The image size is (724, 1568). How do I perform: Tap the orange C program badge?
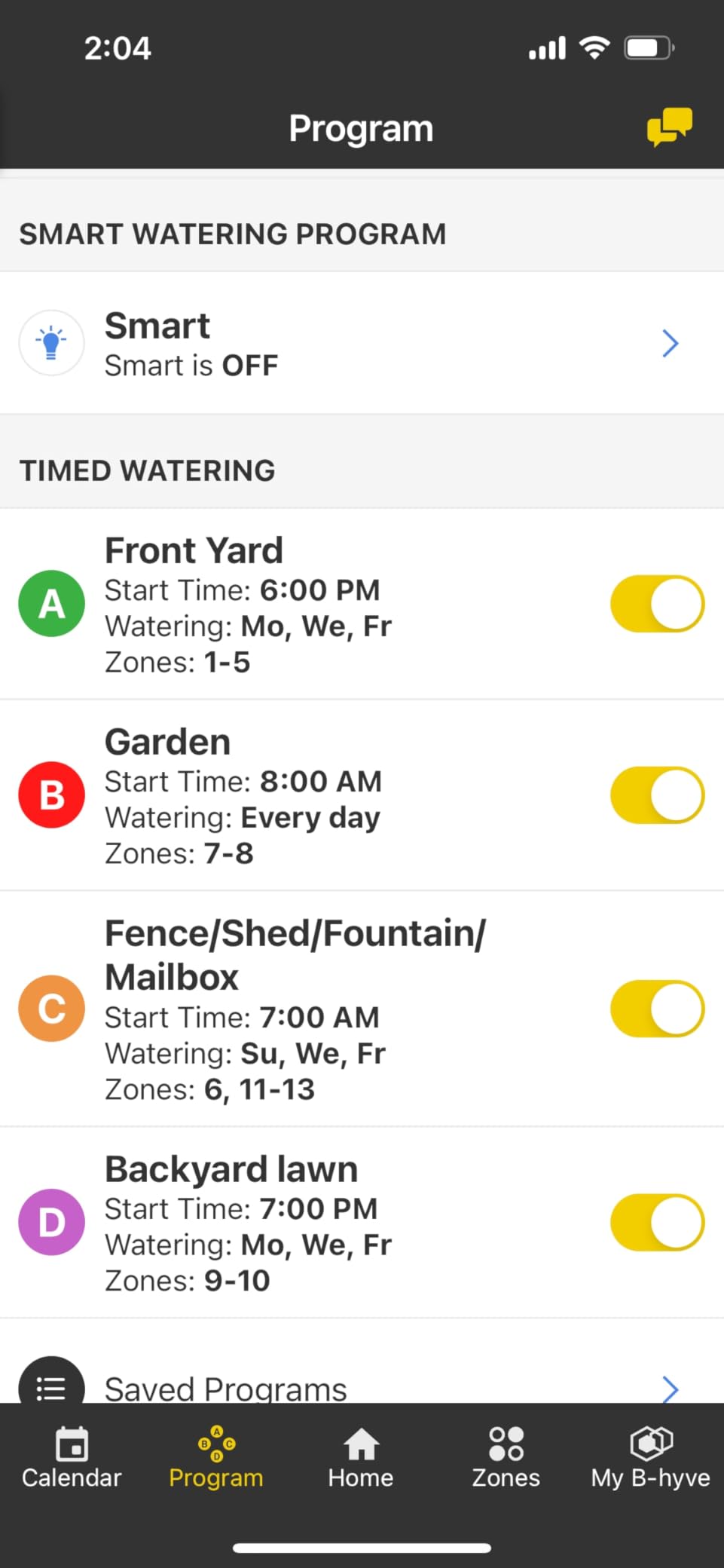(x=50, y=1009)
